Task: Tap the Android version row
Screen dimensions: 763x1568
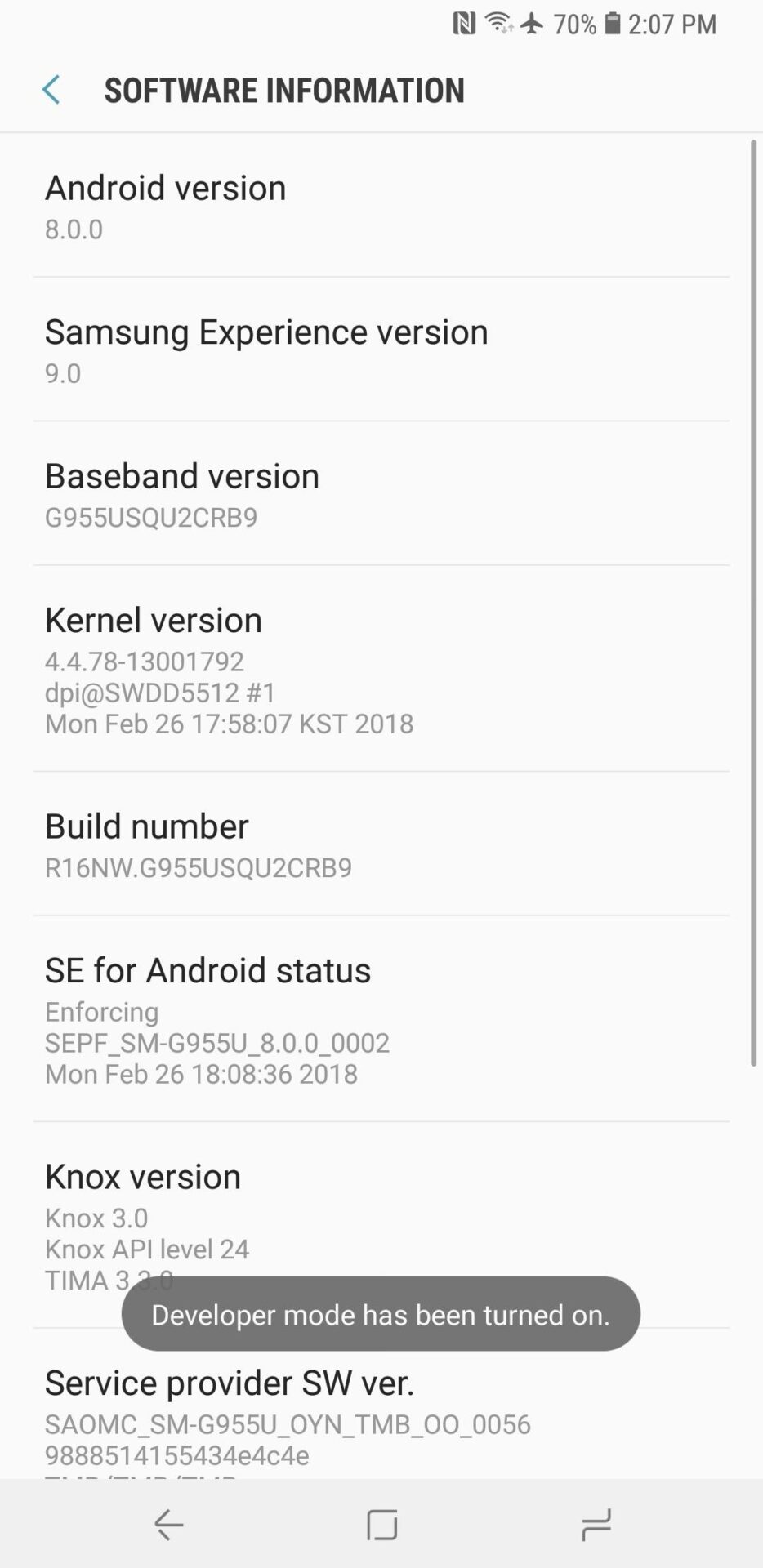Action: click(381, 206)
